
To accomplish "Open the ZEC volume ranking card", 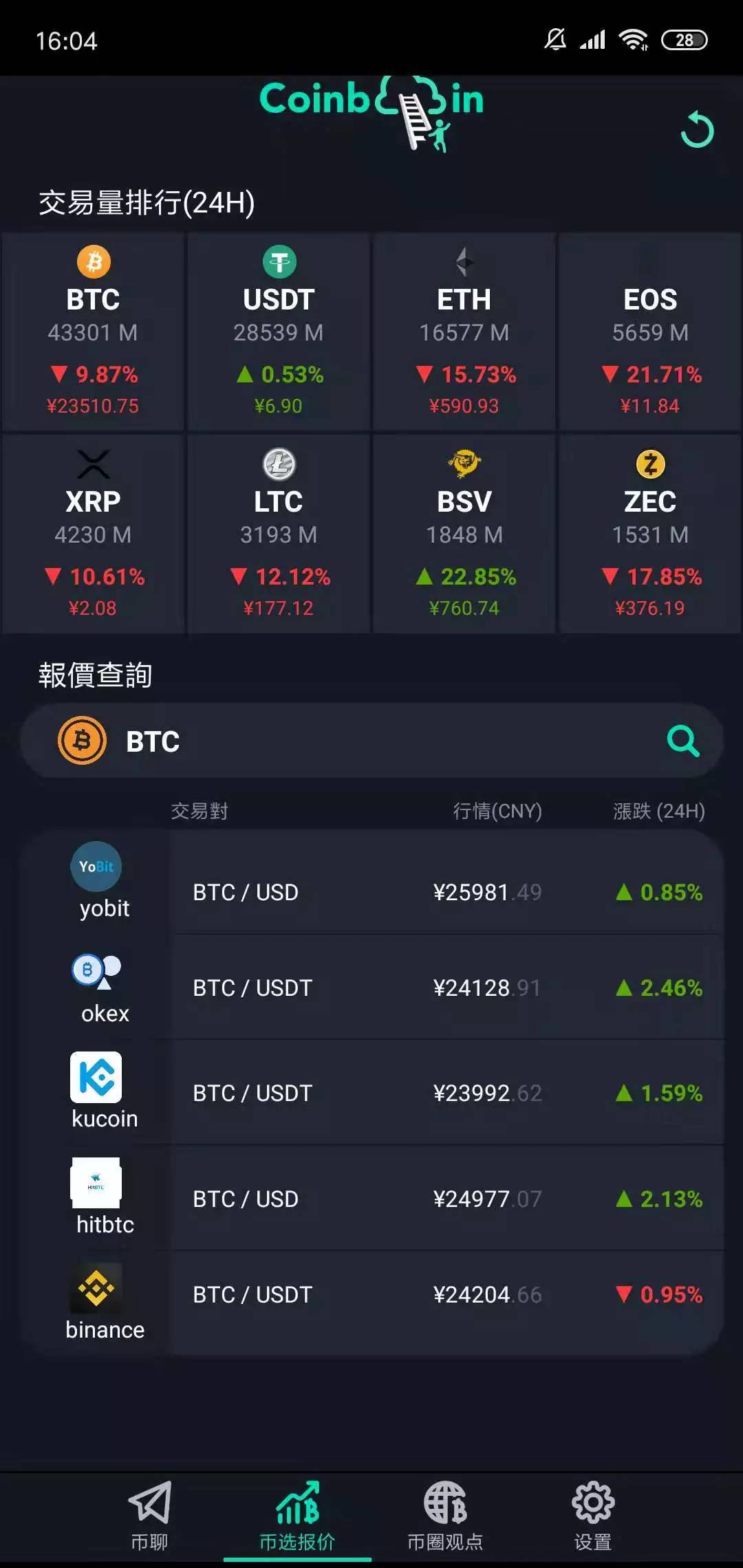I will (650, 534).
